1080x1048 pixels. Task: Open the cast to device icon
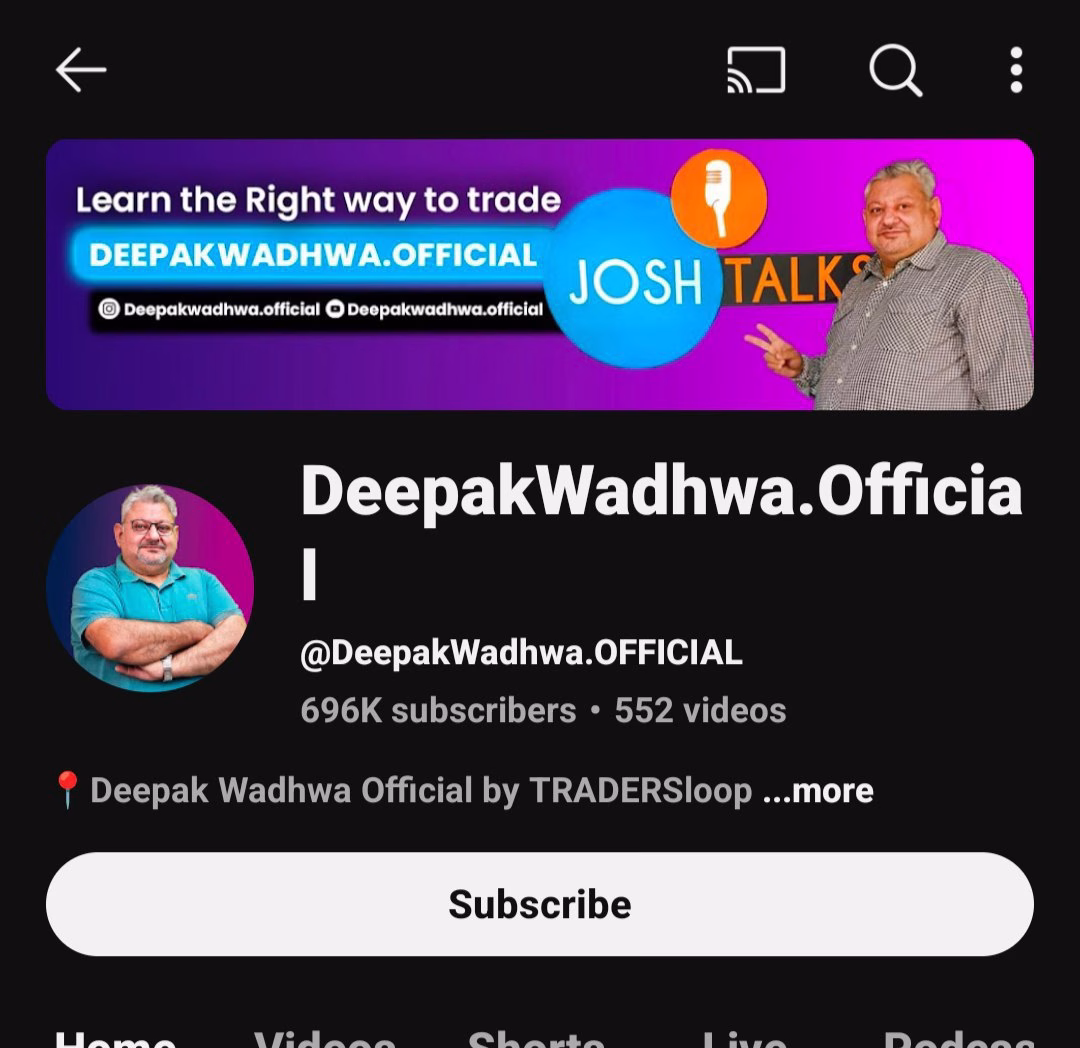[756, 71]
